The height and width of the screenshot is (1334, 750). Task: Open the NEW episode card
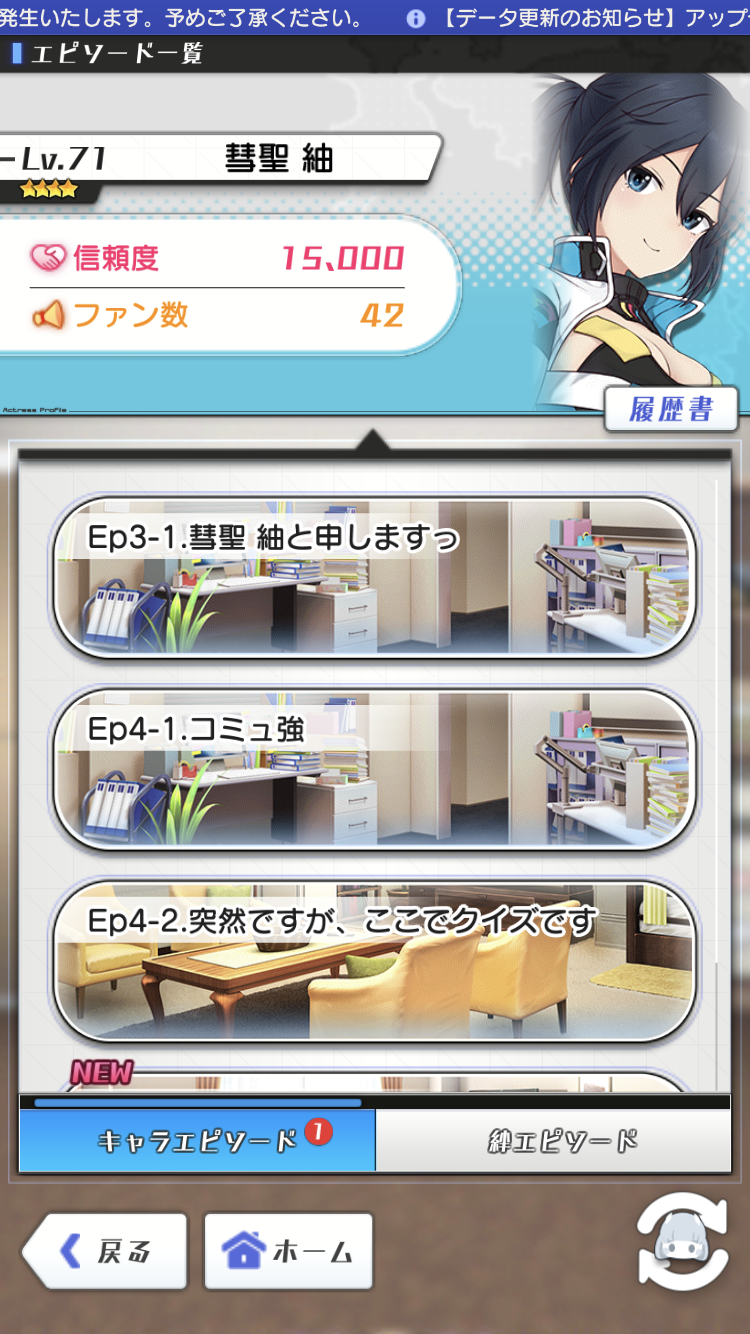(374, 1080)
